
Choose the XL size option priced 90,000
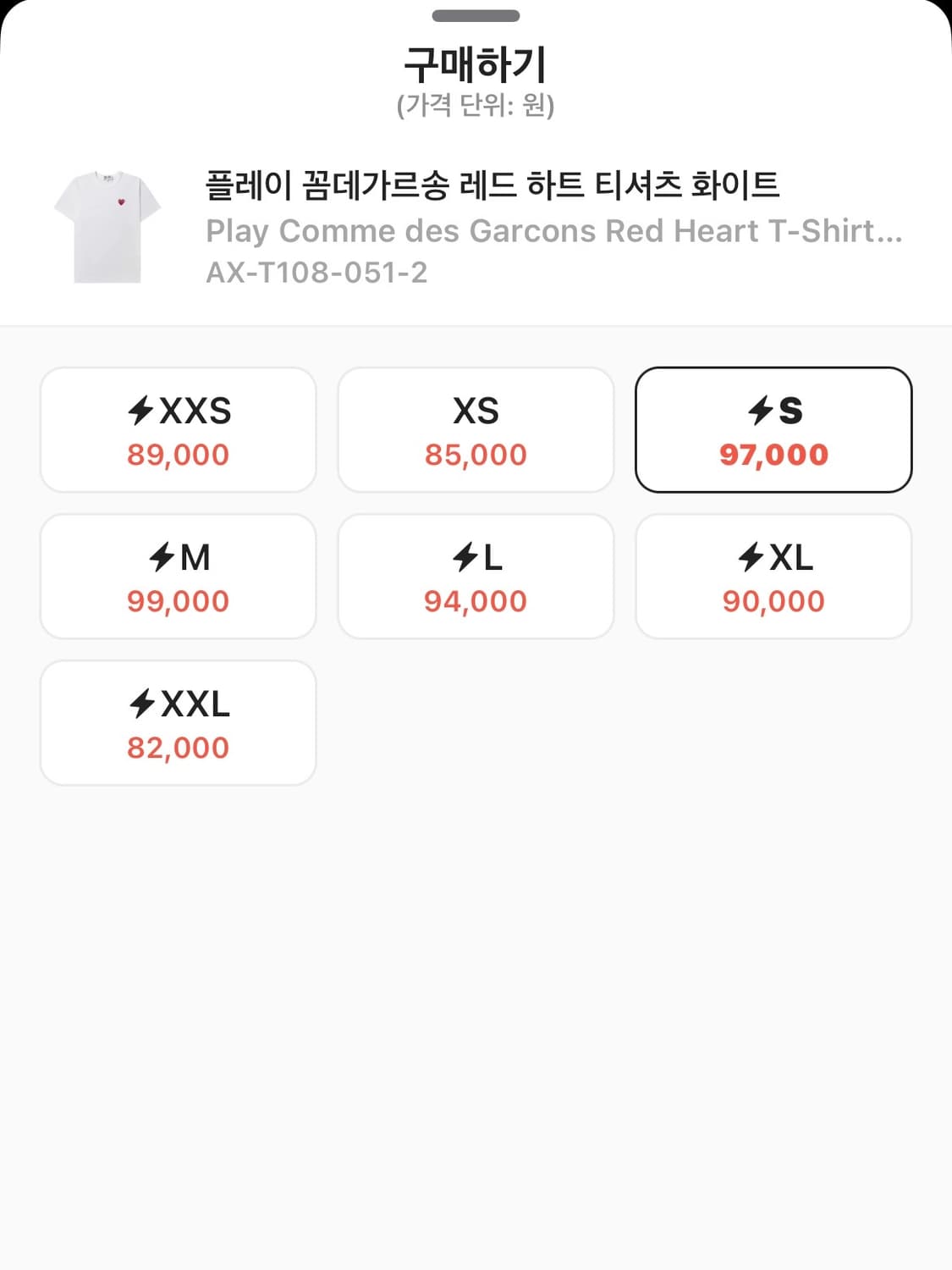click(x=774, y=576)
